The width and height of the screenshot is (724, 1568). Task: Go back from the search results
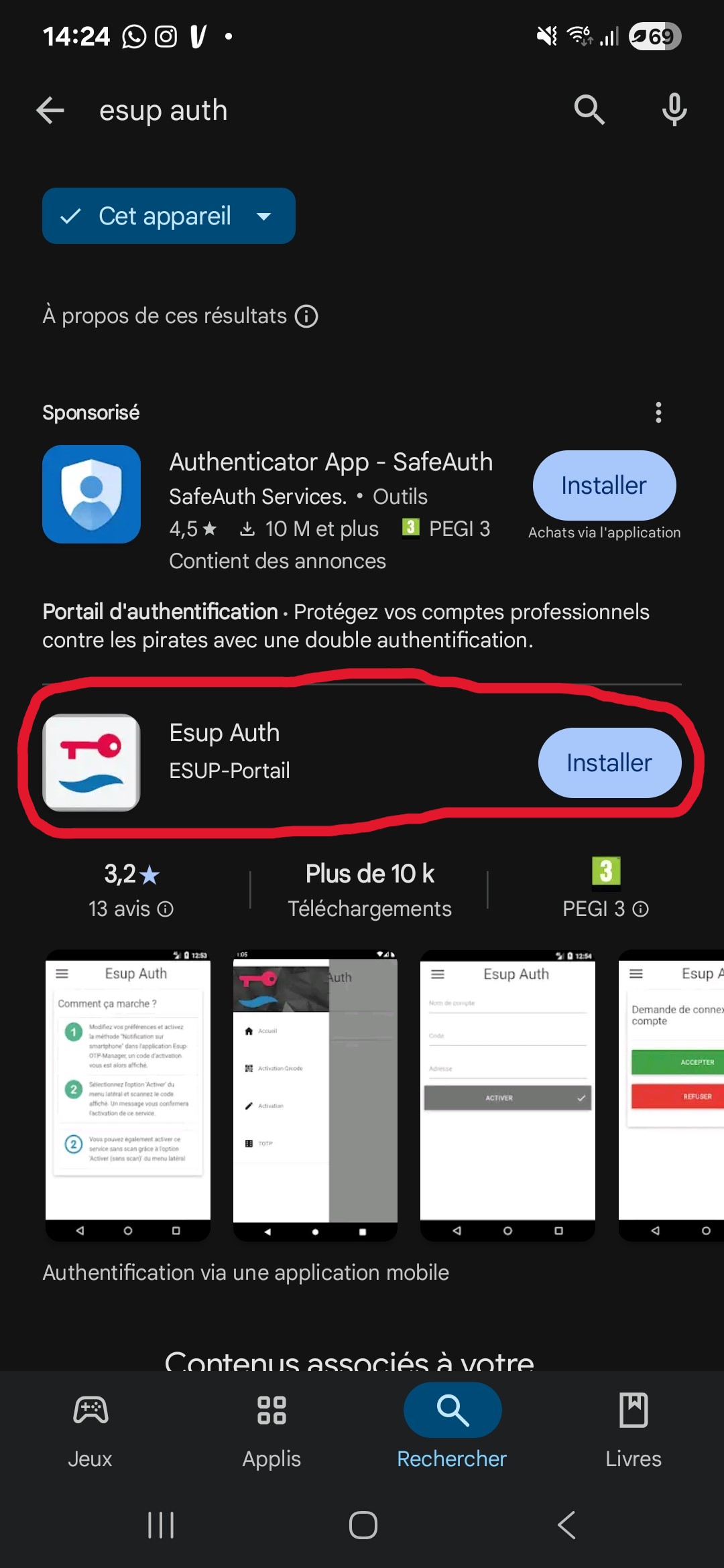click(x=50, y=111)
